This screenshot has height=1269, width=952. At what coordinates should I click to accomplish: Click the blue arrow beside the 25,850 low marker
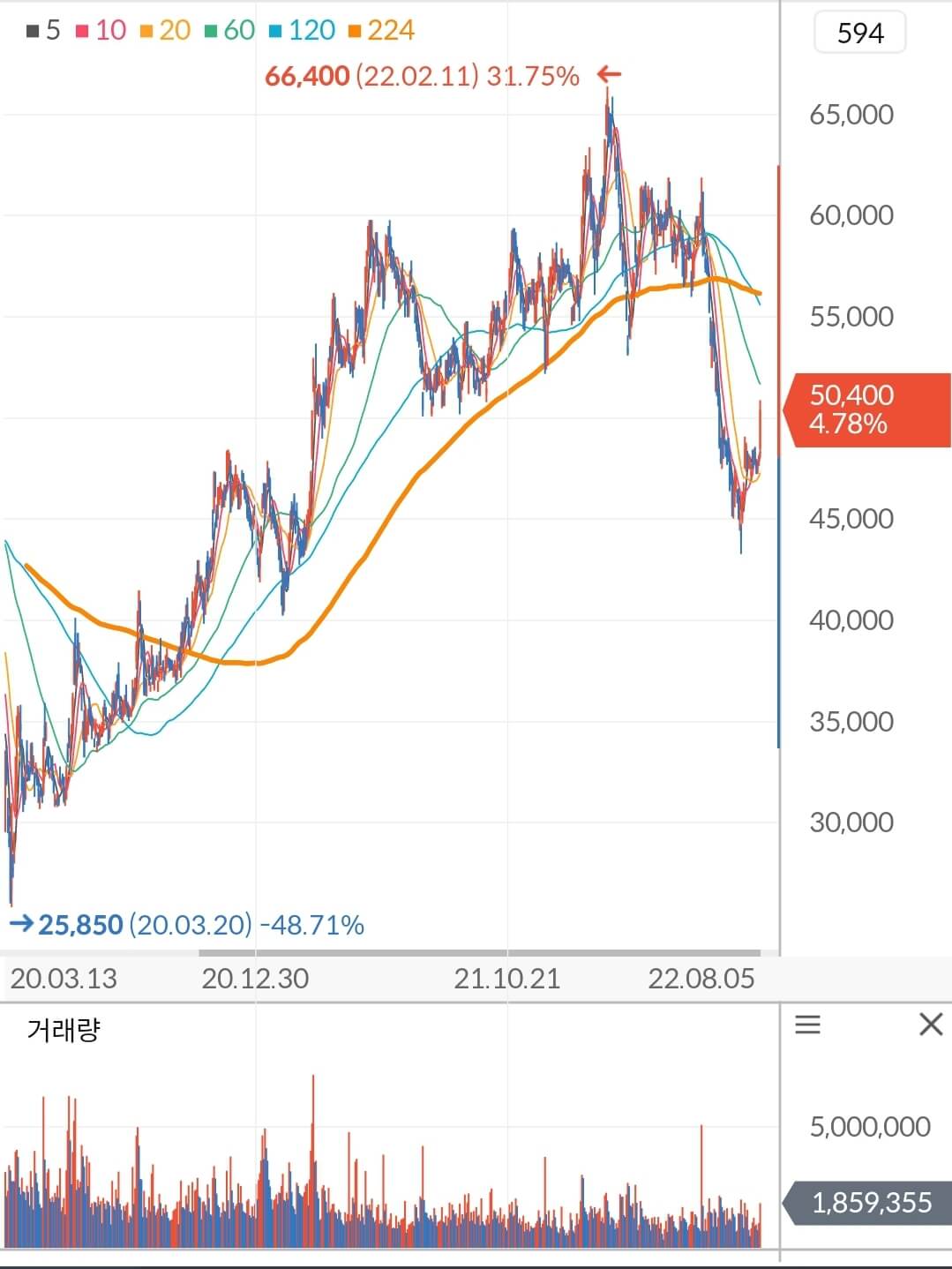point(20,925)
